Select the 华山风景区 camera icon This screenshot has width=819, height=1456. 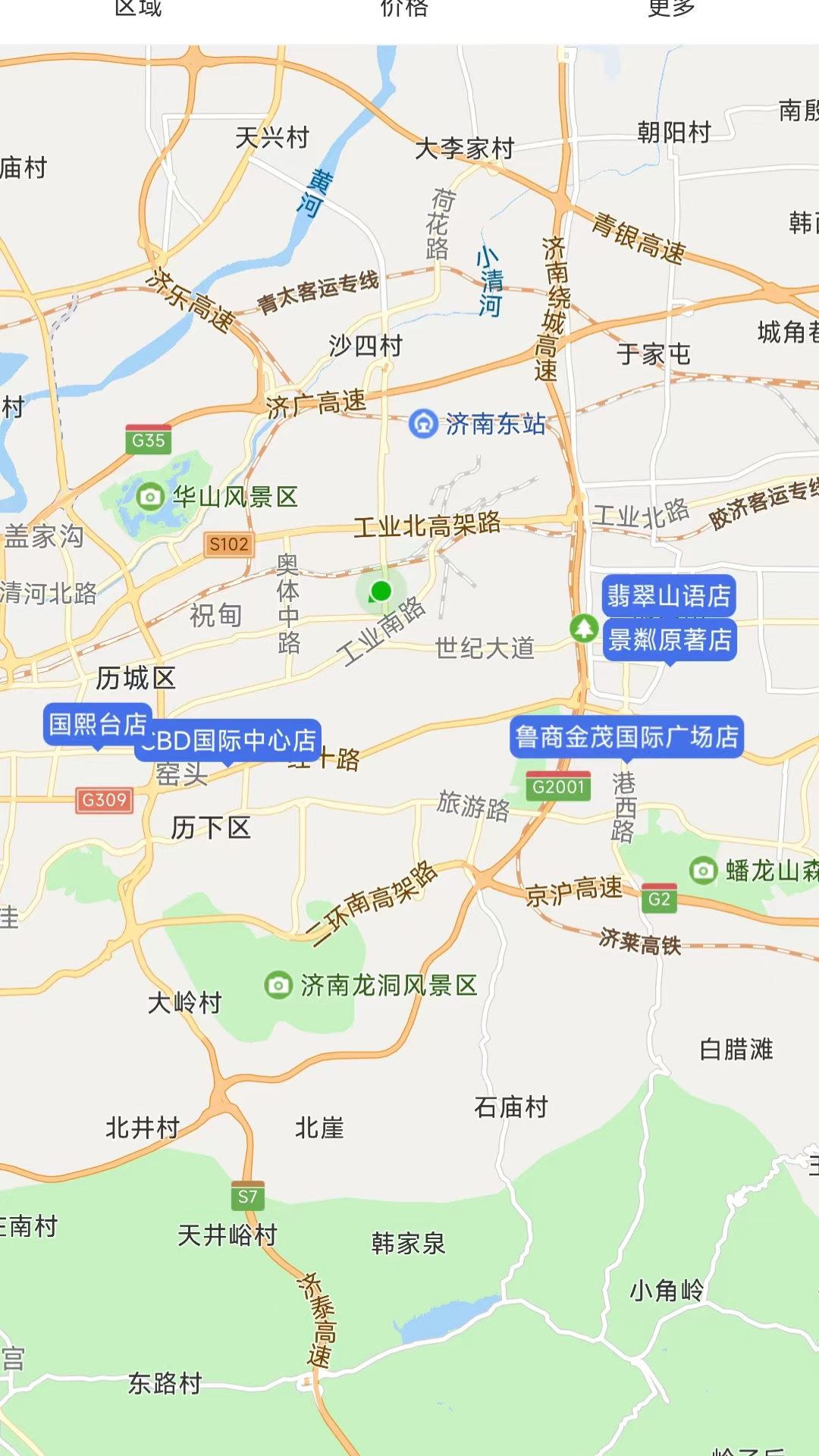coord(149,498)
